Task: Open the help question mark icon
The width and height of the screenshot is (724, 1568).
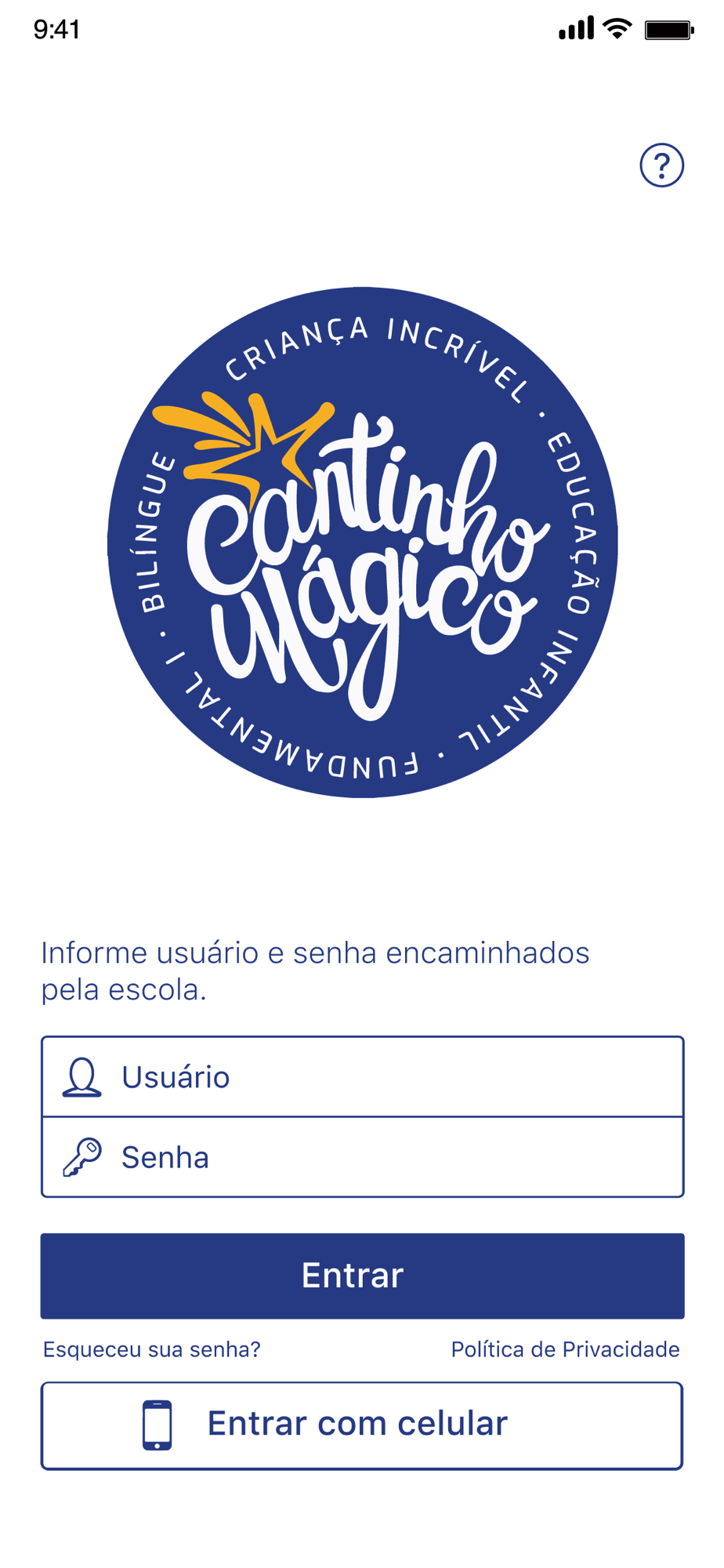Action: [x=661, y=165]
